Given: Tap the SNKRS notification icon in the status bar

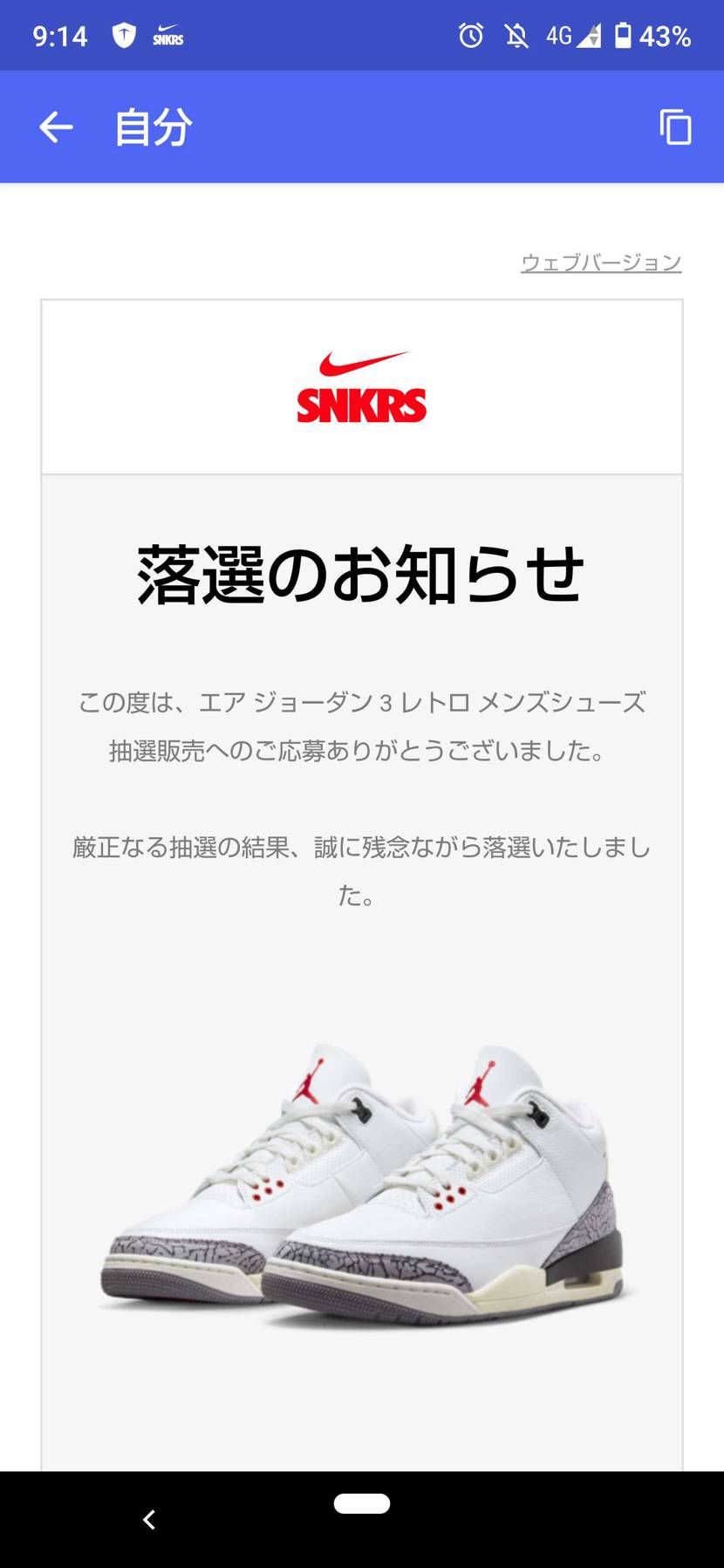Looking at the screenshot, I should (167, 35).
